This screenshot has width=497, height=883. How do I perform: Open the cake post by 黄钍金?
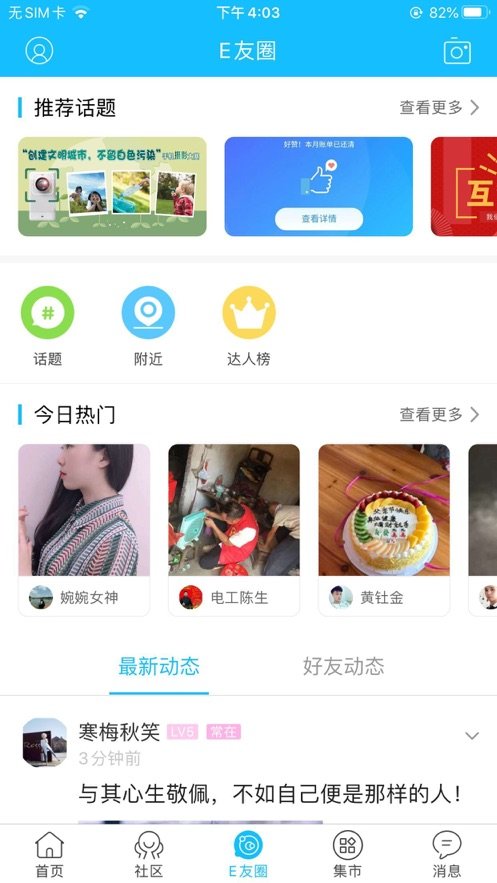click(x=384, y=530)
